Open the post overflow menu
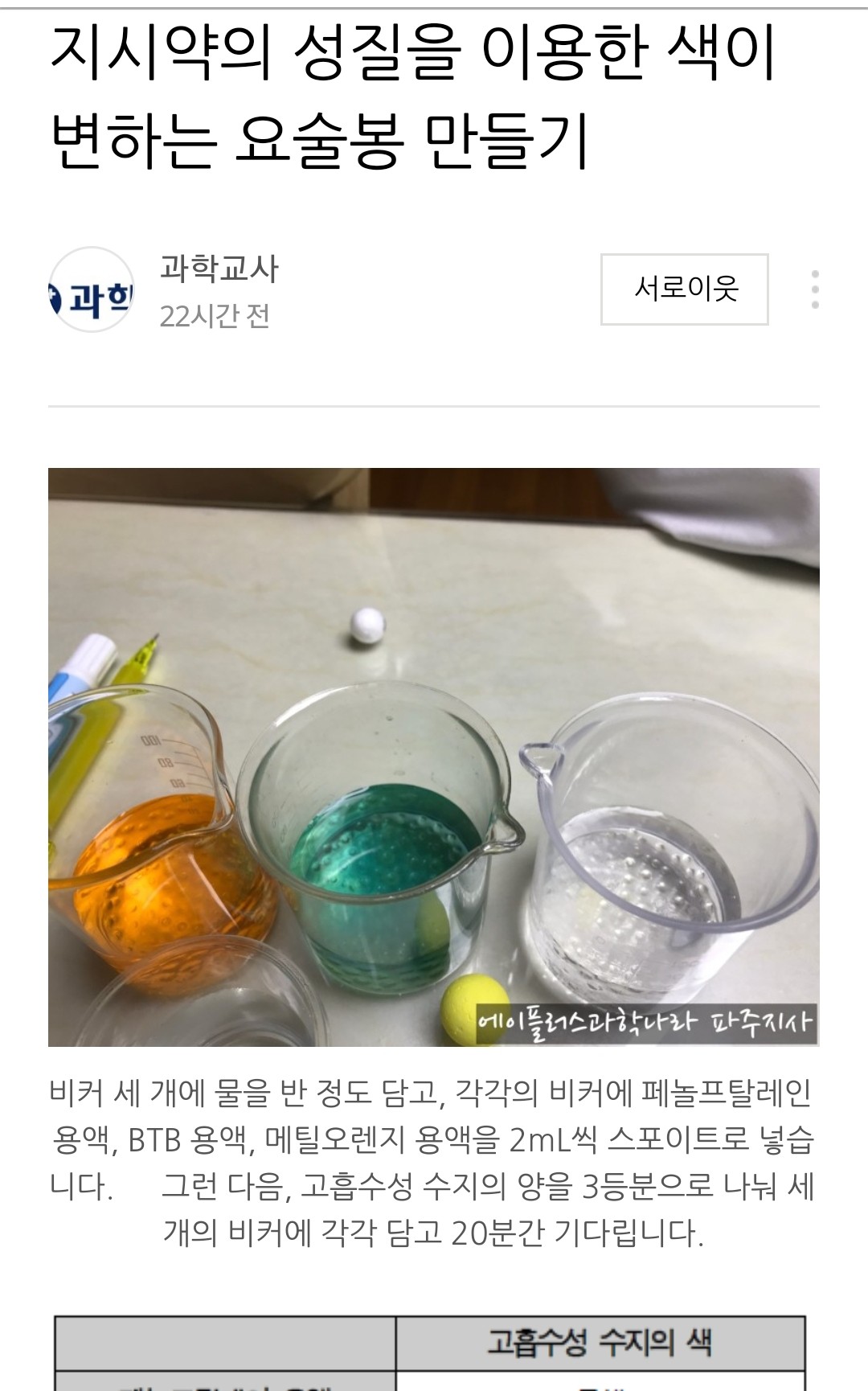 point(815,289)
